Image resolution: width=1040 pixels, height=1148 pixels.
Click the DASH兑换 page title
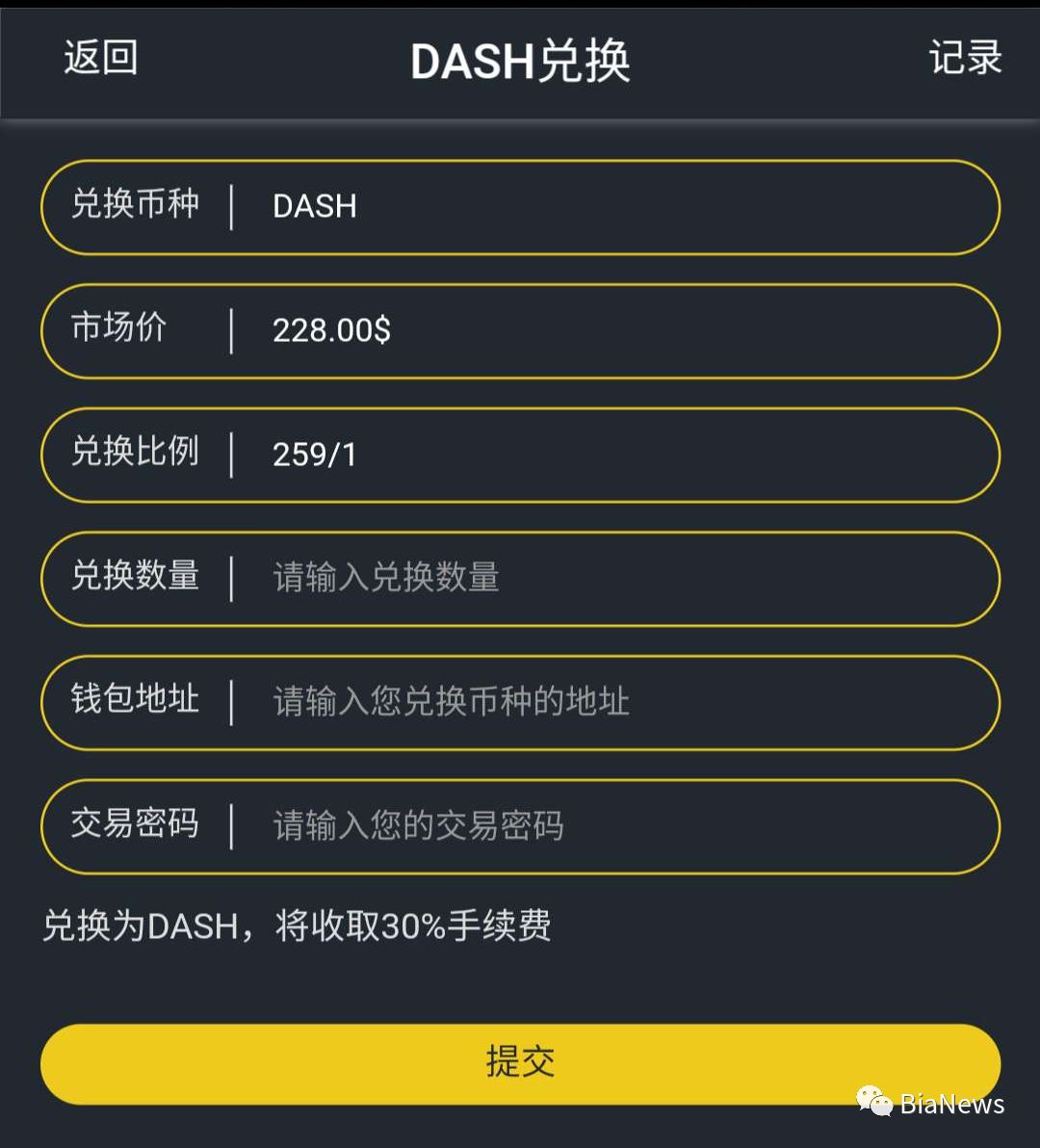pyautogui.click(x=520, y=60)
